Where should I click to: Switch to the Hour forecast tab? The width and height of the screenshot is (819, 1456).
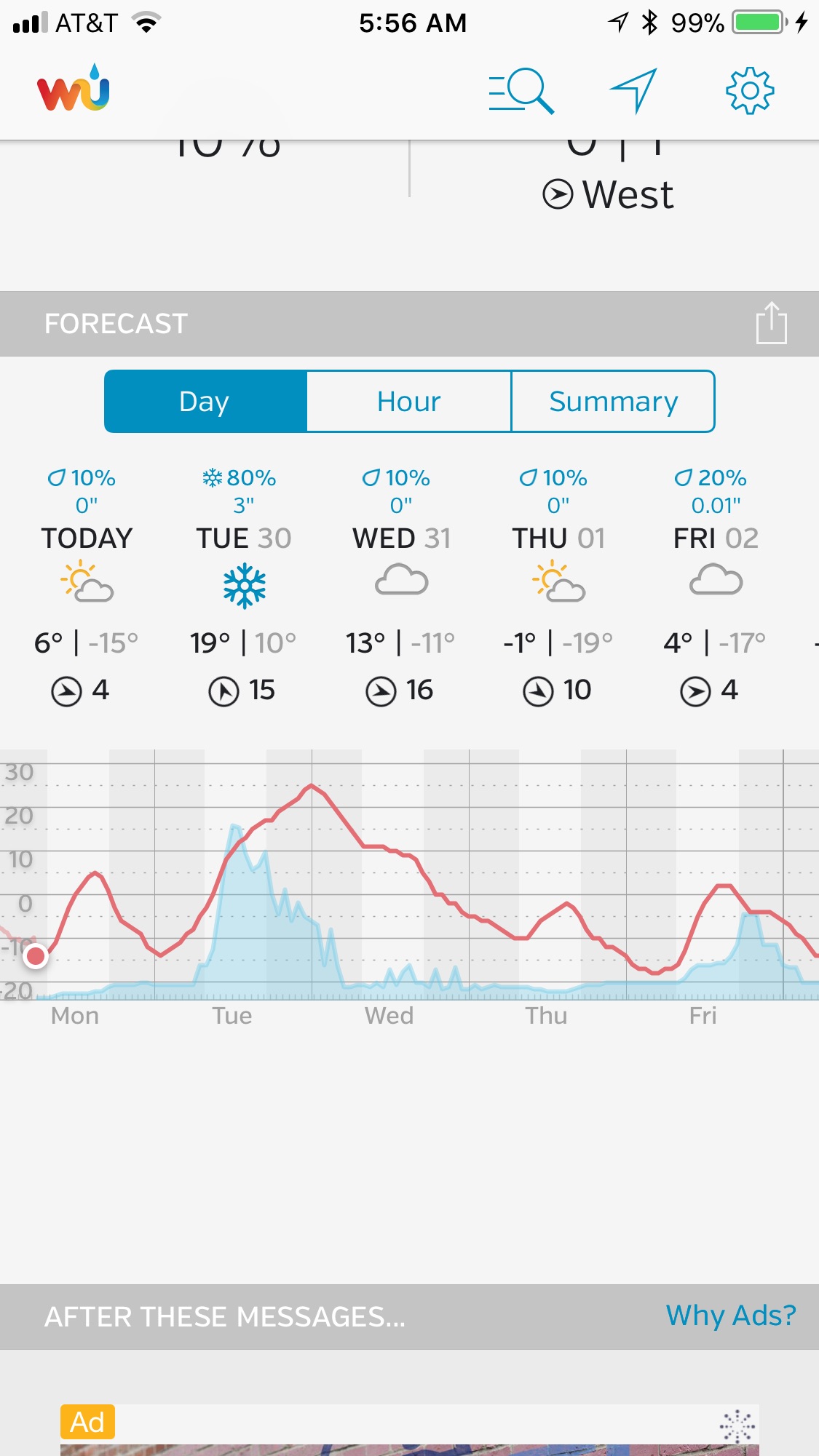pyautogui.click(x=409, y=402)
